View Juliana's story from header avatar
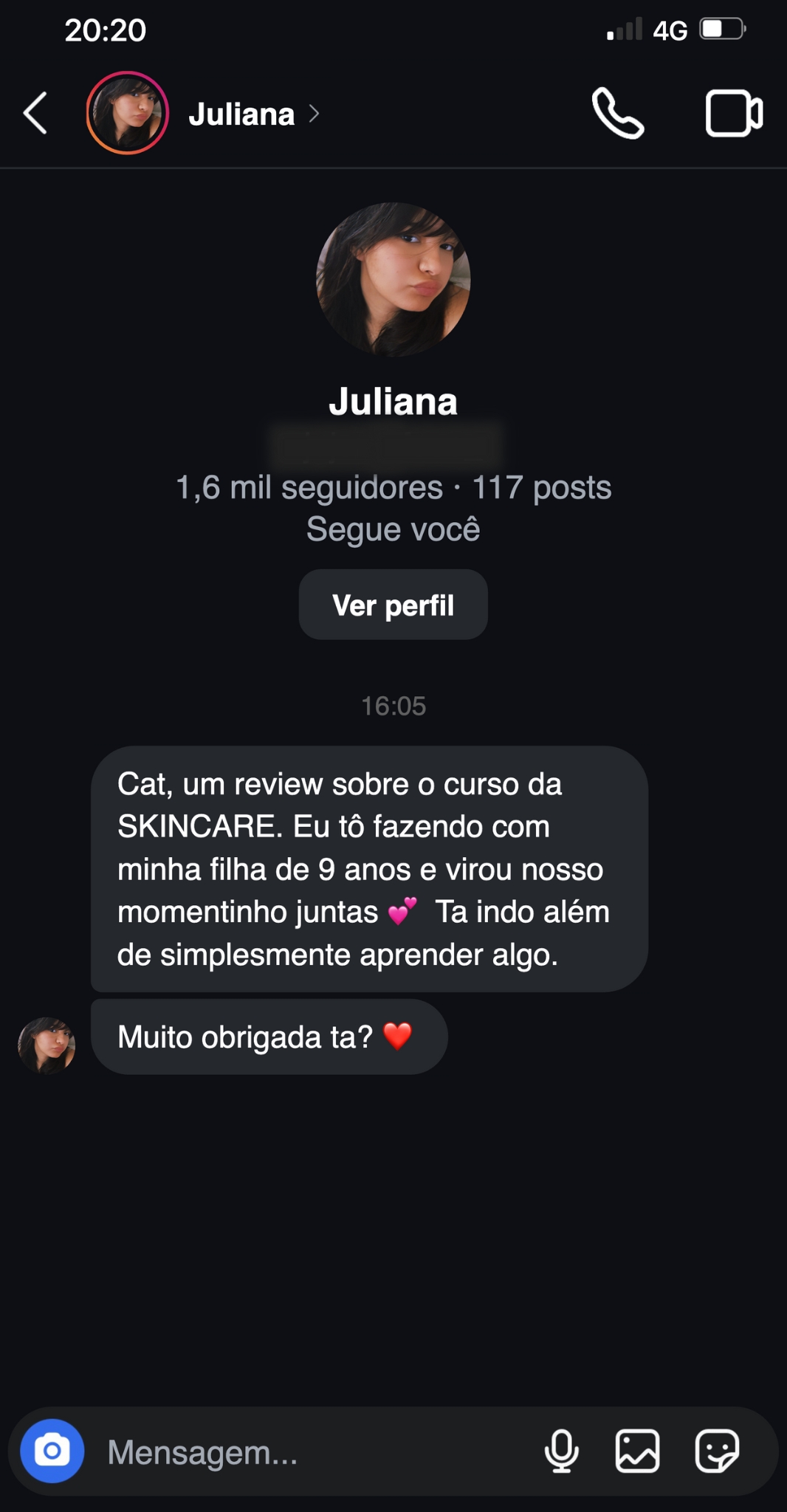Screen dimensions: 787x1512 (128, 113)
